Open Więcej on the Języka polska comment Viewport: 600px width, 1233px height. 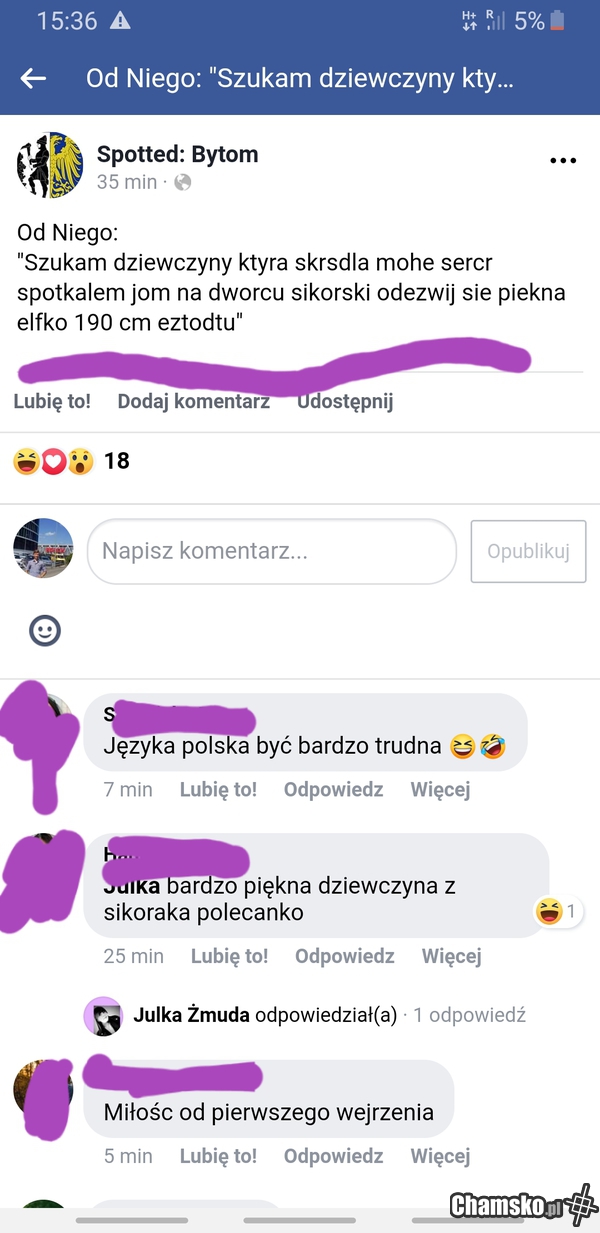(440, 789)
